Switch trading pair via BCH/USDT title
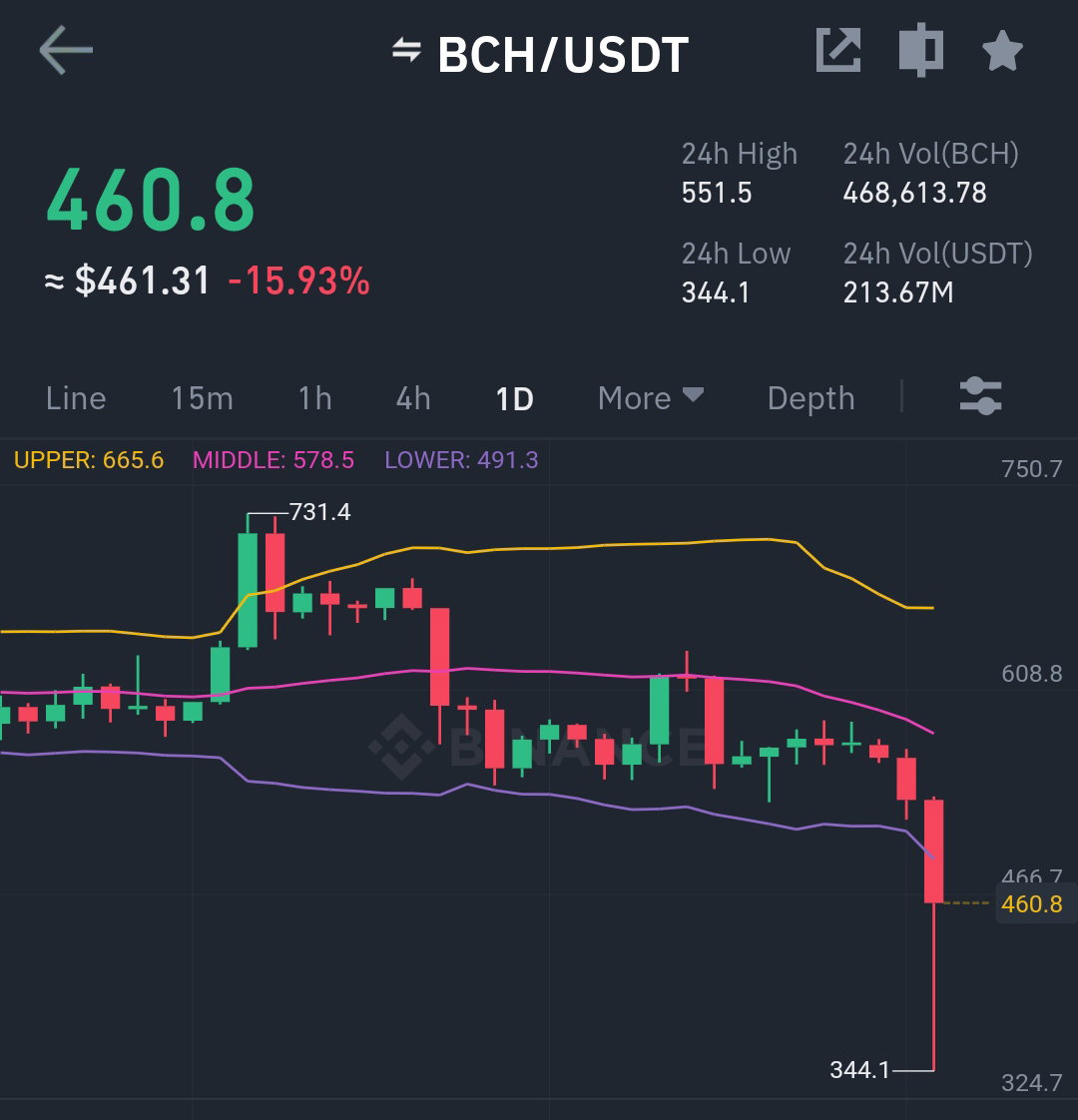 pyautogui.click(x=541, y=54)
